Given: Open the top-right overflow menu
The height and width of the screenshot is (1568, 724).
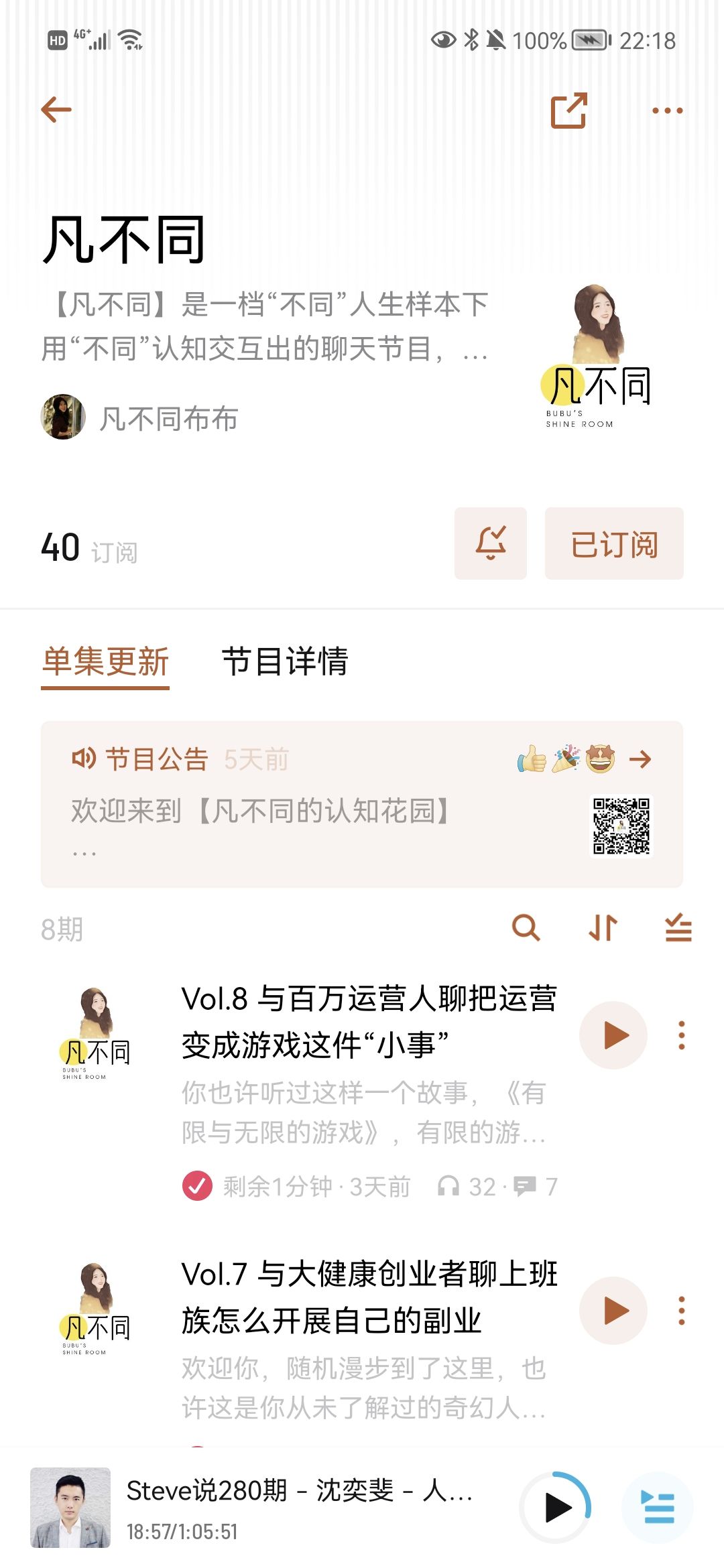Looking at the screenshot, I should coord(668,111).
